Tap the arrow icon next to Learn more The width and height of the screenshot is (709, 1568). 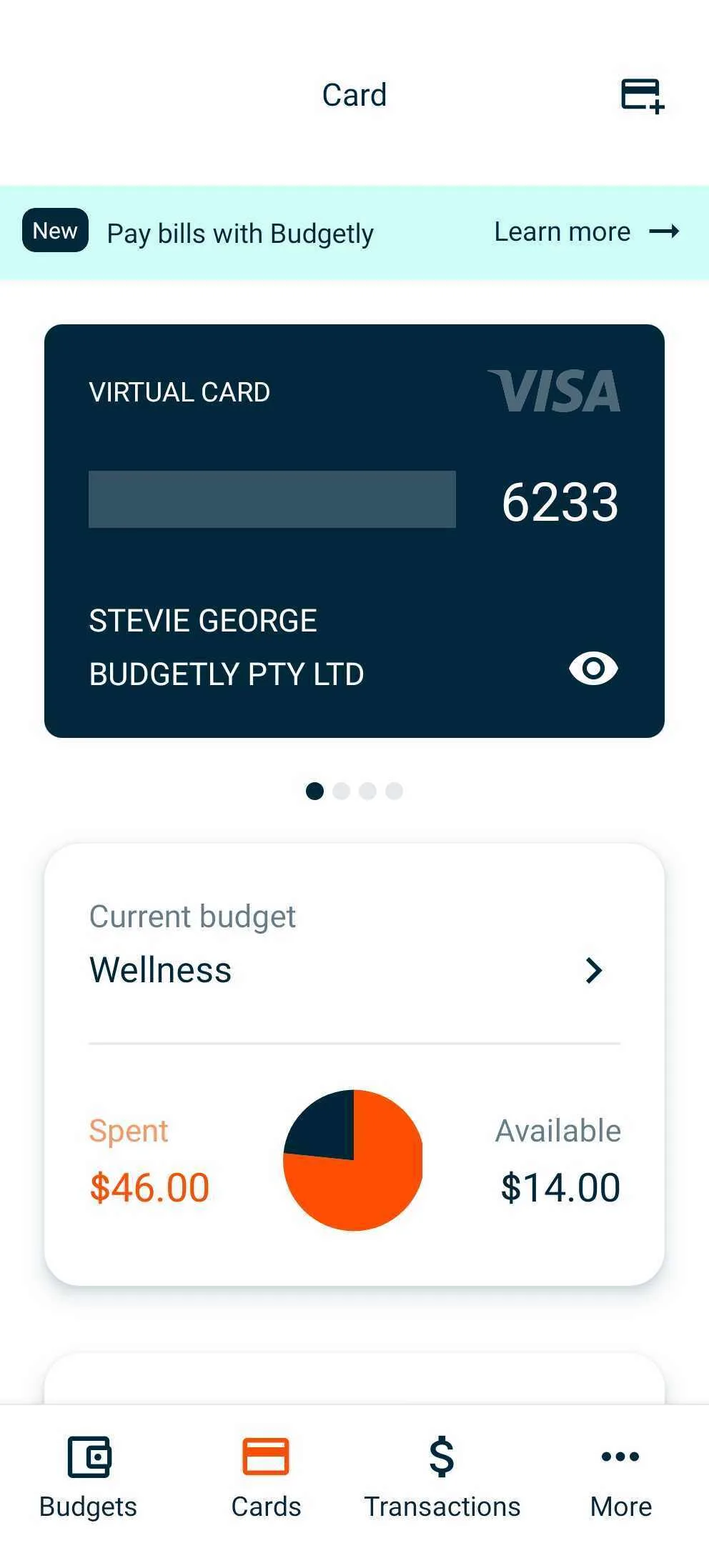pyautogui.click(x=668, y=231)
